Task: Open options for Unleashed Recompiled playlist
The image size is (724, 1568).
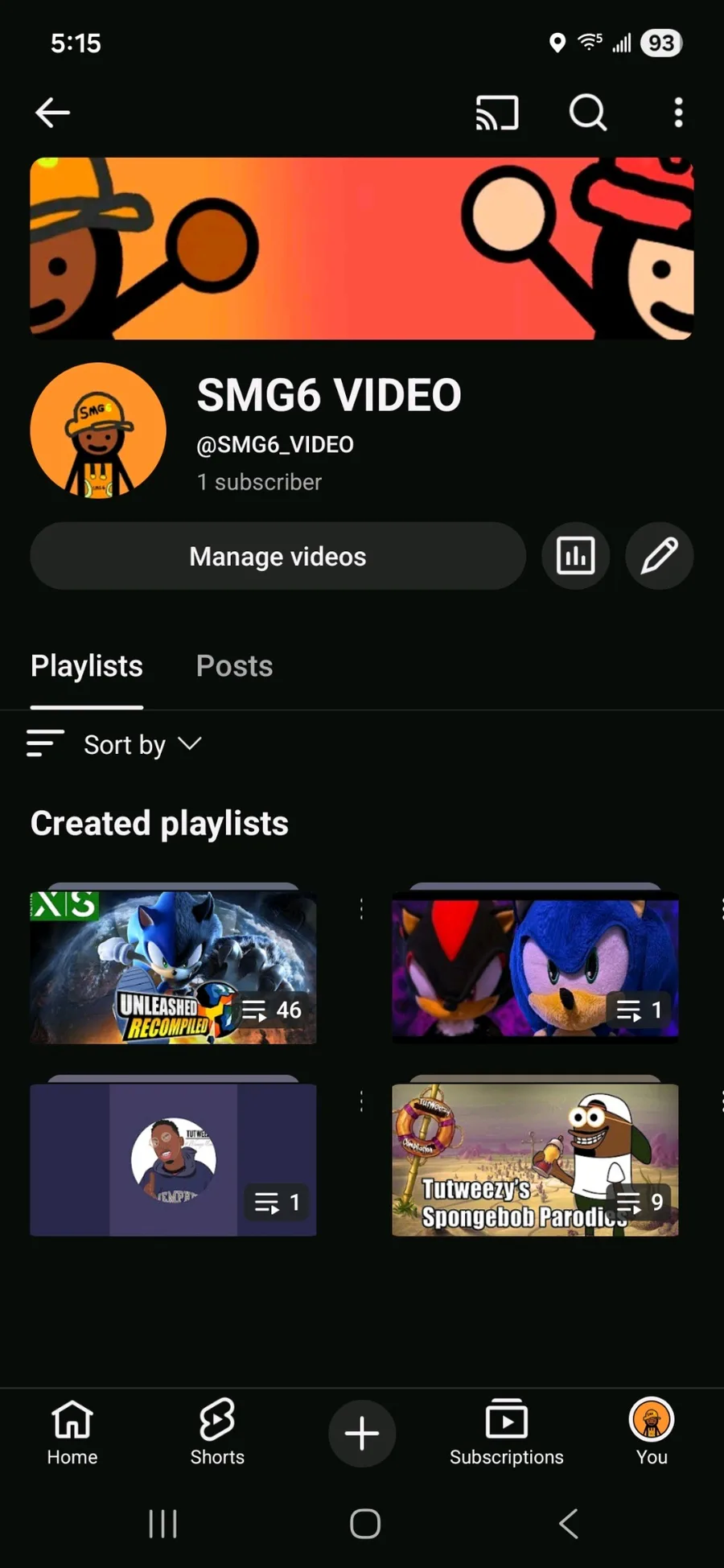Action: (x=361, y=909)
